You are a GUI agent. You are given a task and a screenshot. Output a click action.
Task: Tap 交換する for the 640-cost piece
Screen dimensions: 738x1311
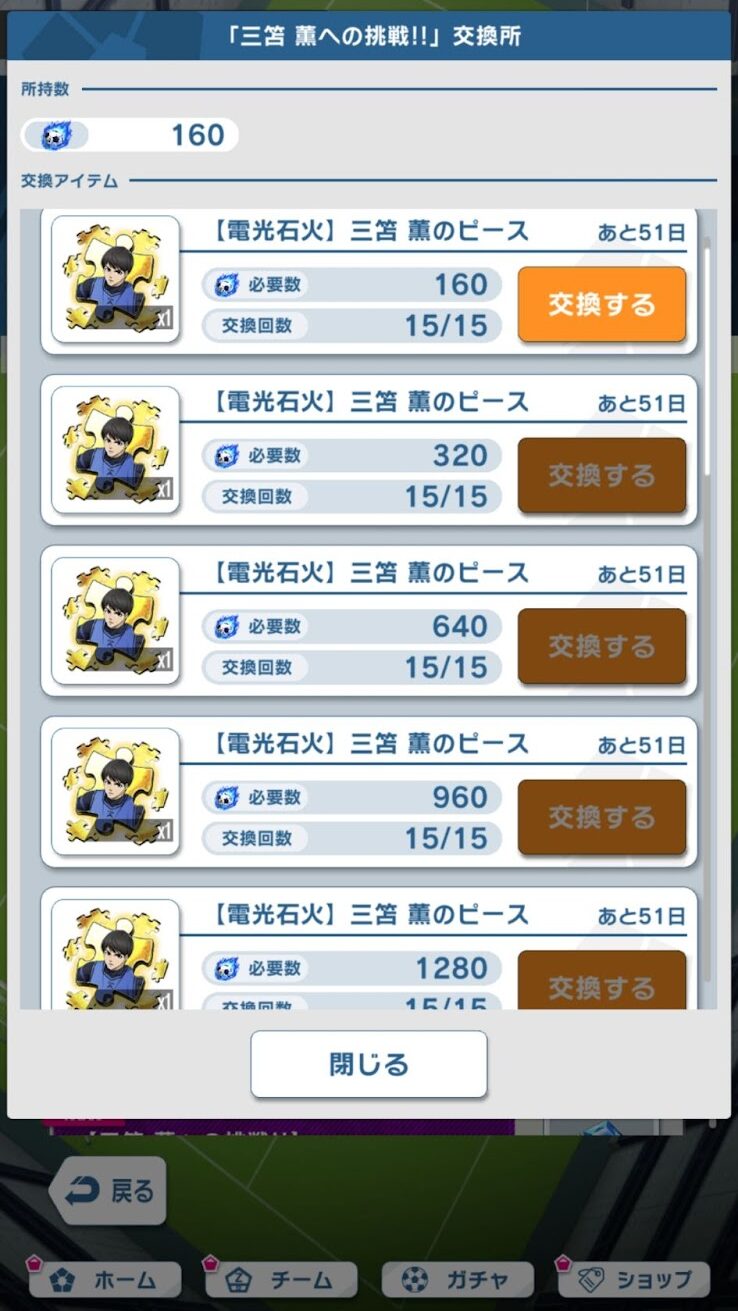coord(601,646)
